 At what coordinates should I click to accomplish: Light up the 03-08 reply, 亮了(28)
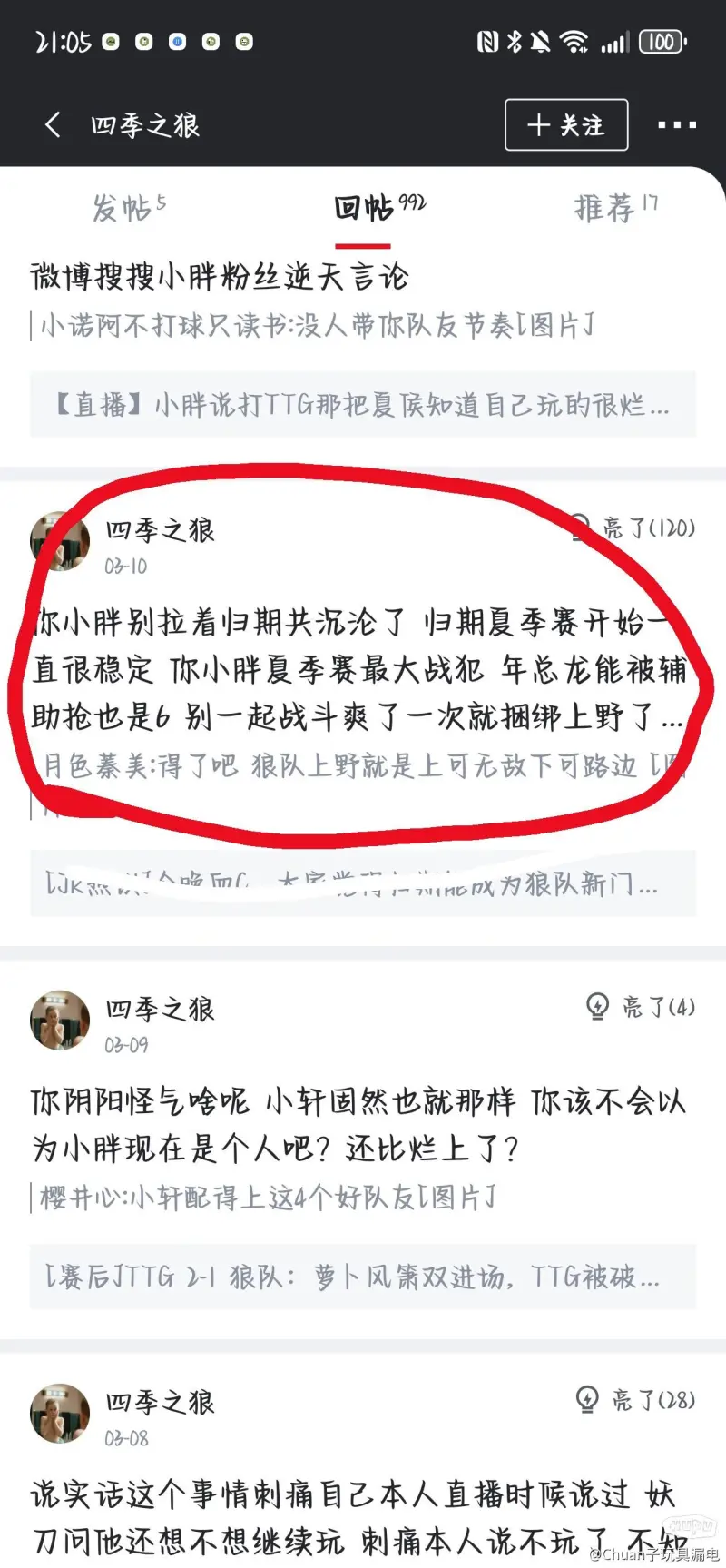click(635, 1399)
